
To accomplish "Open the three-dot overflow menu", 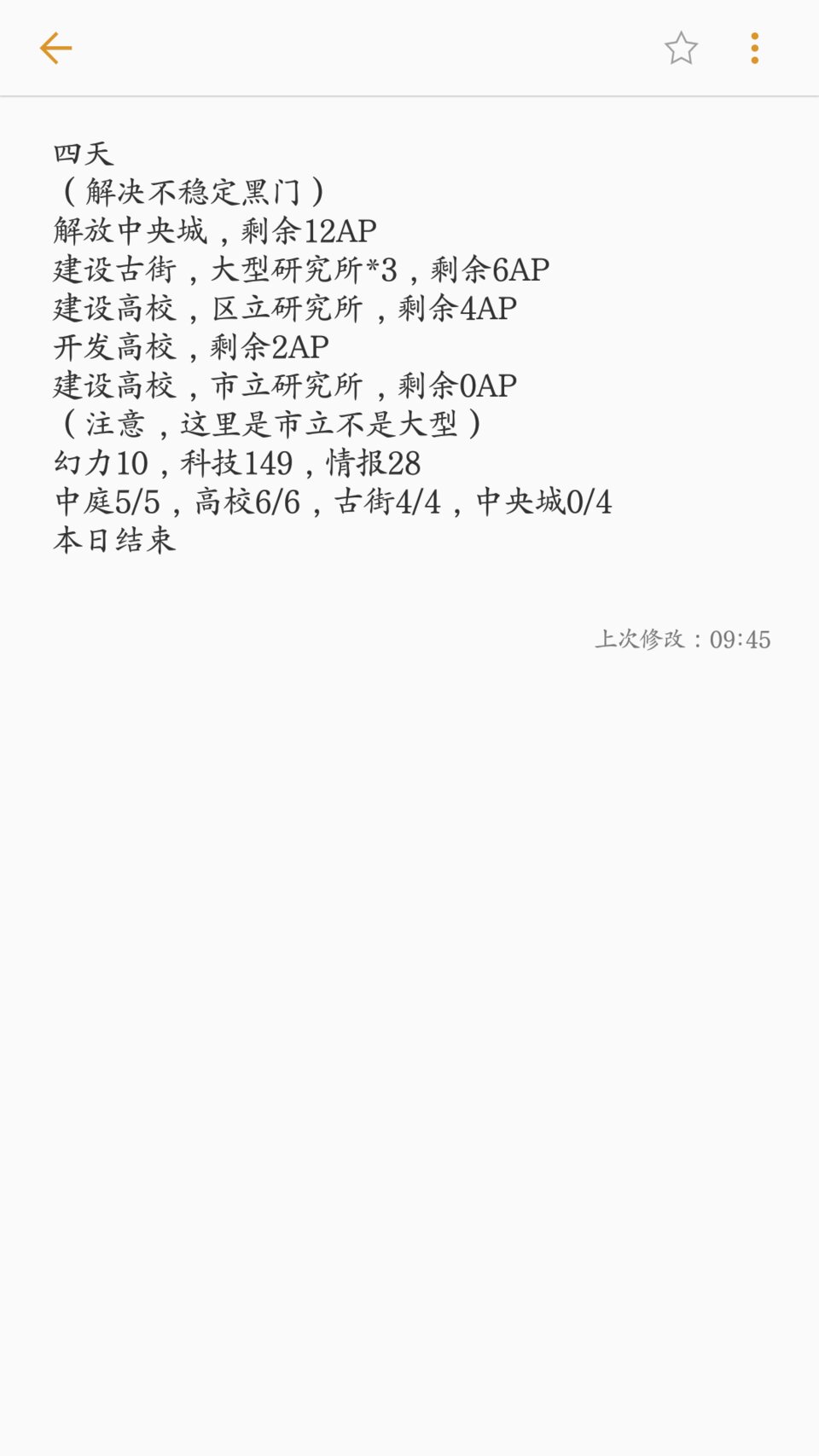I will tap(754, 49).
